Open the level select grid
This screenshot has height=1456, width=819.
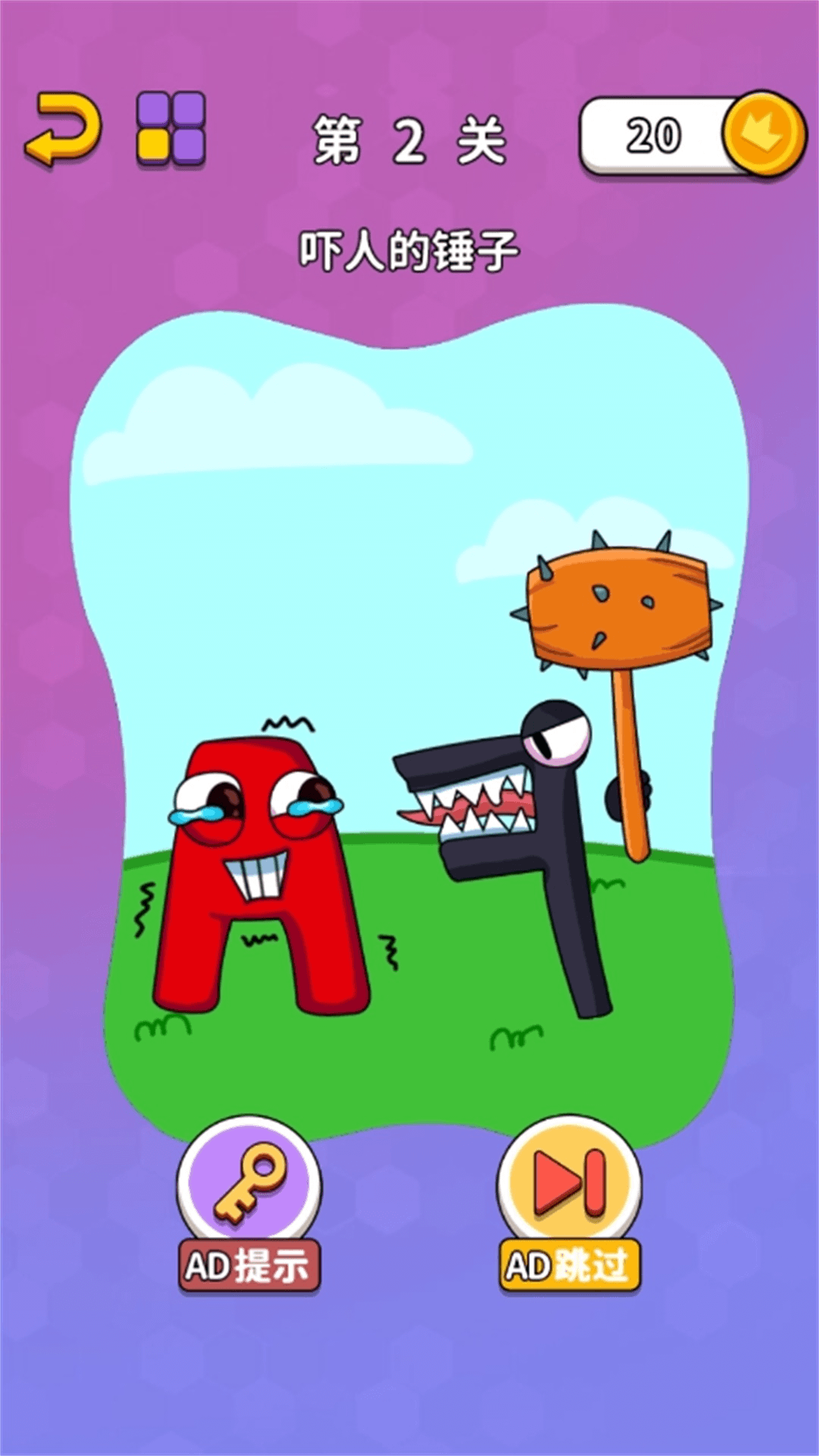[x=171, y=128]
